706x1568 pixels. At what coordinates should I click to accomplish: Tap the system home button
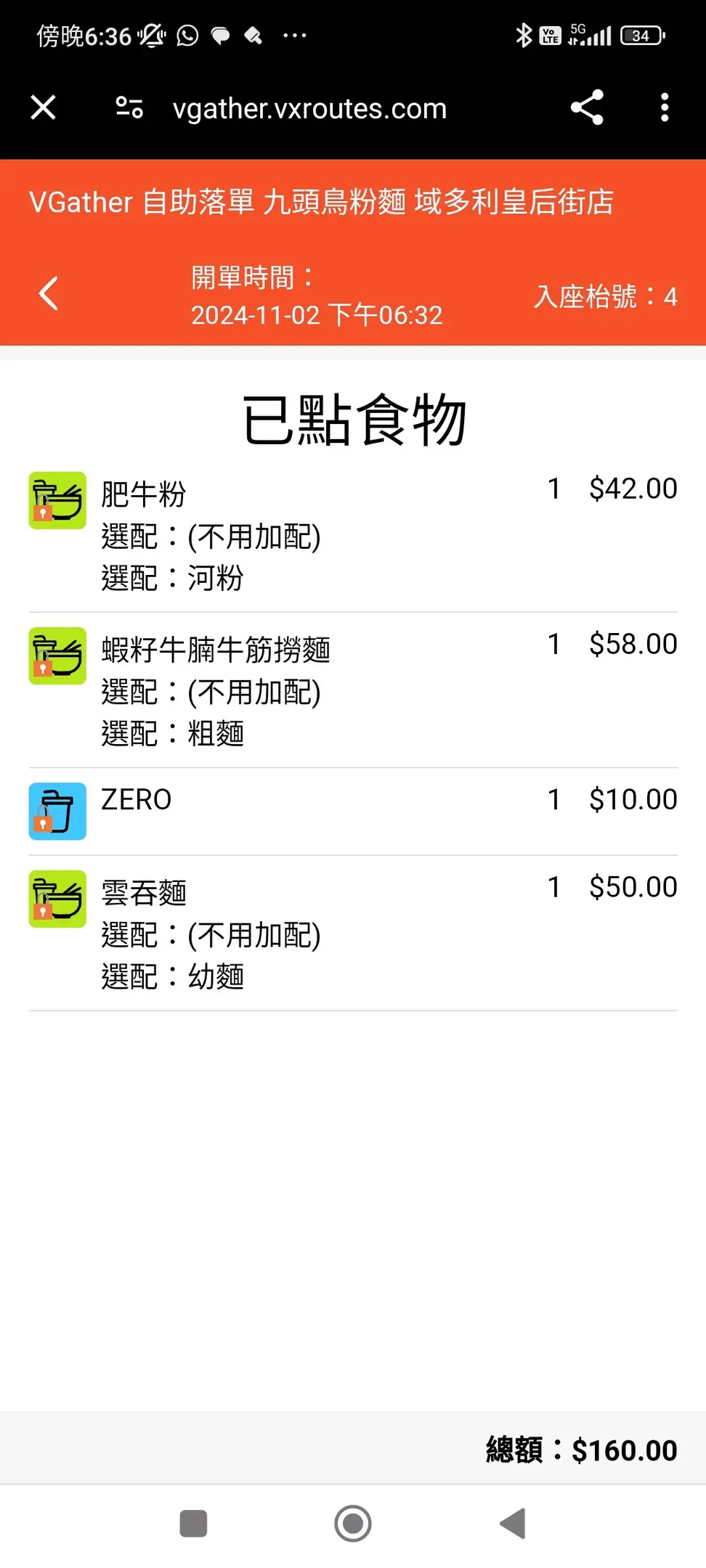point(353,1523)
